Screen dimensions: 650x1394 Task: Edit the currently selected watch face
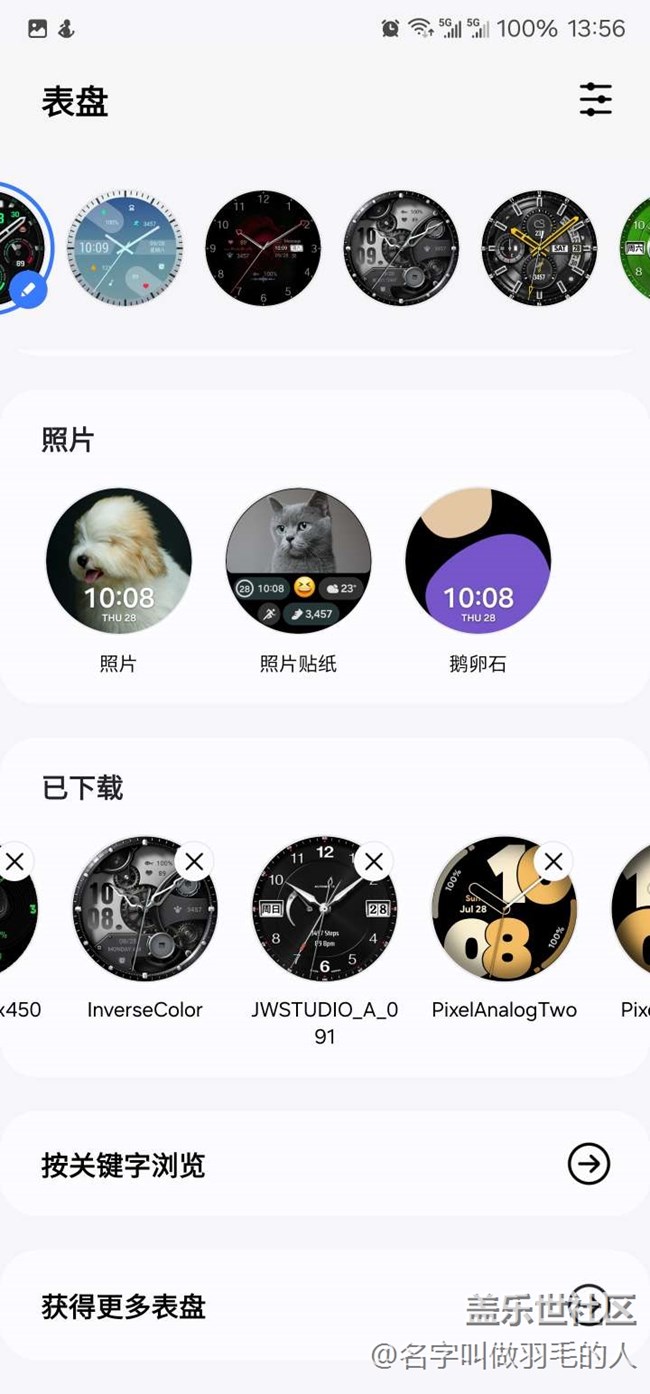[x=30, y=290]
